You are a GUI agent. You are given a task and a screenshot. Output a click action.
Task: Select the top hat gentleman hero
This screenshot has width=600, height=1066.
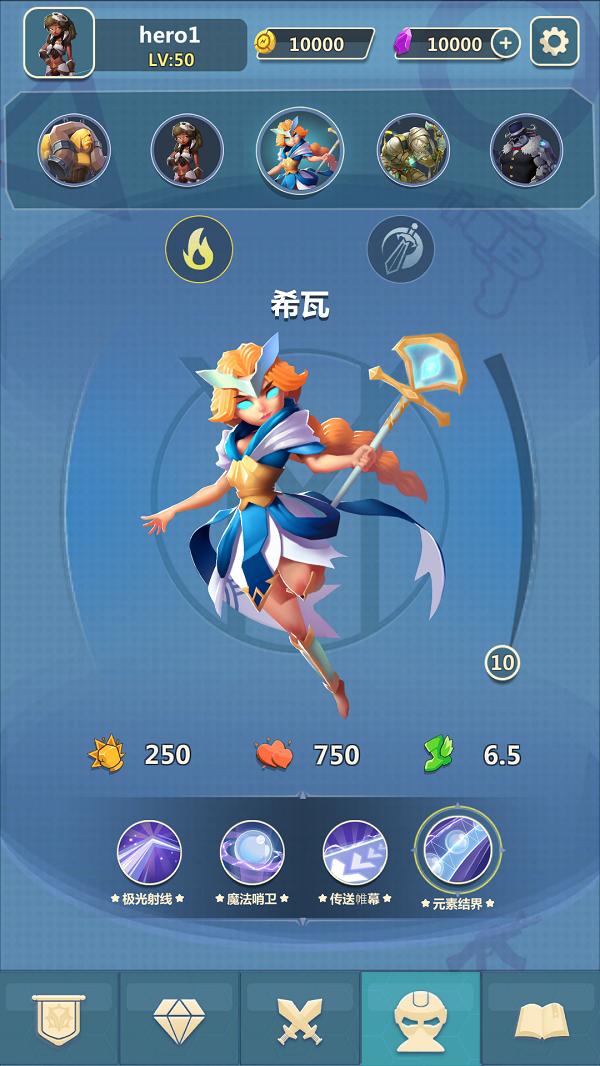coord(526,150)
